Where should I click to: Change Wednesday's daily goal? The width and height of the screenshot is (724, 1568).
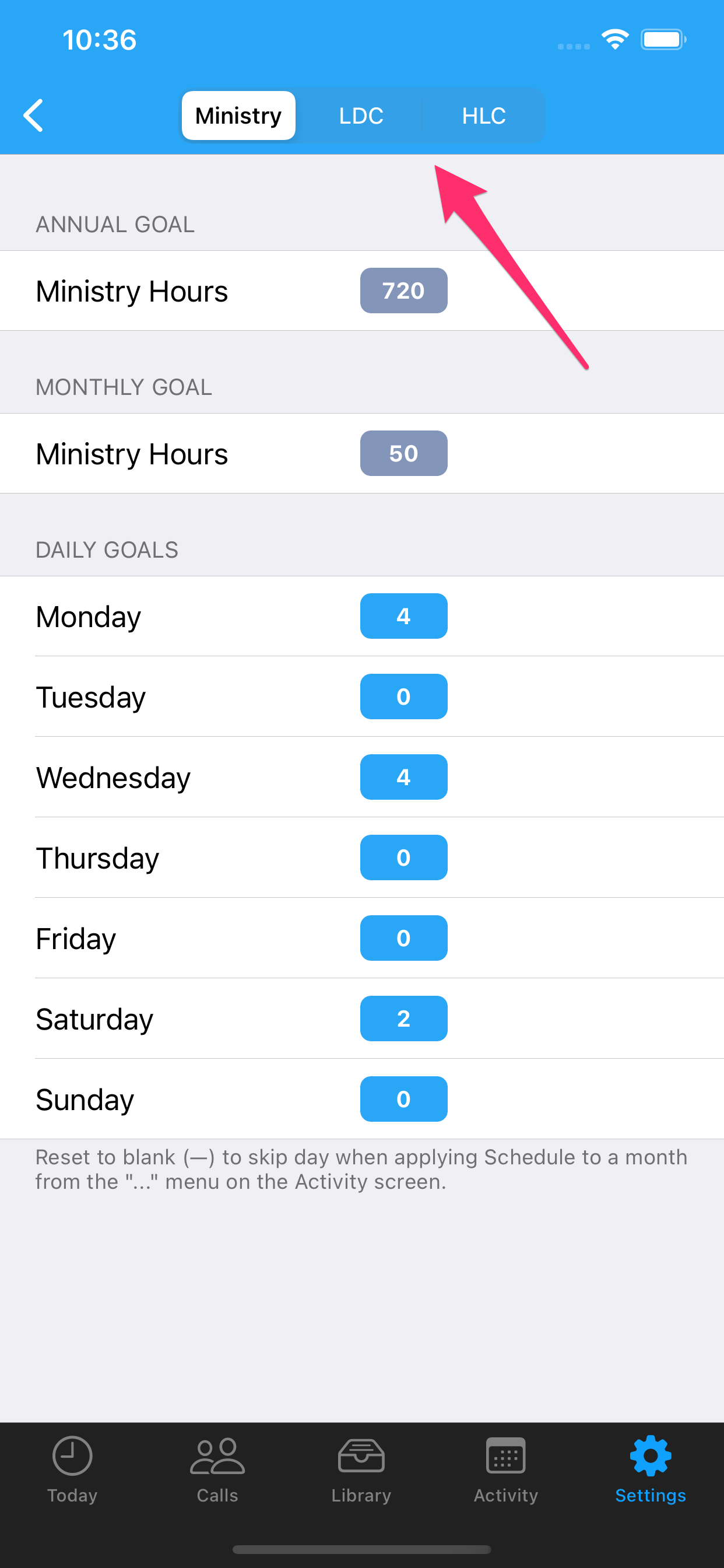(x=403, y=776)
